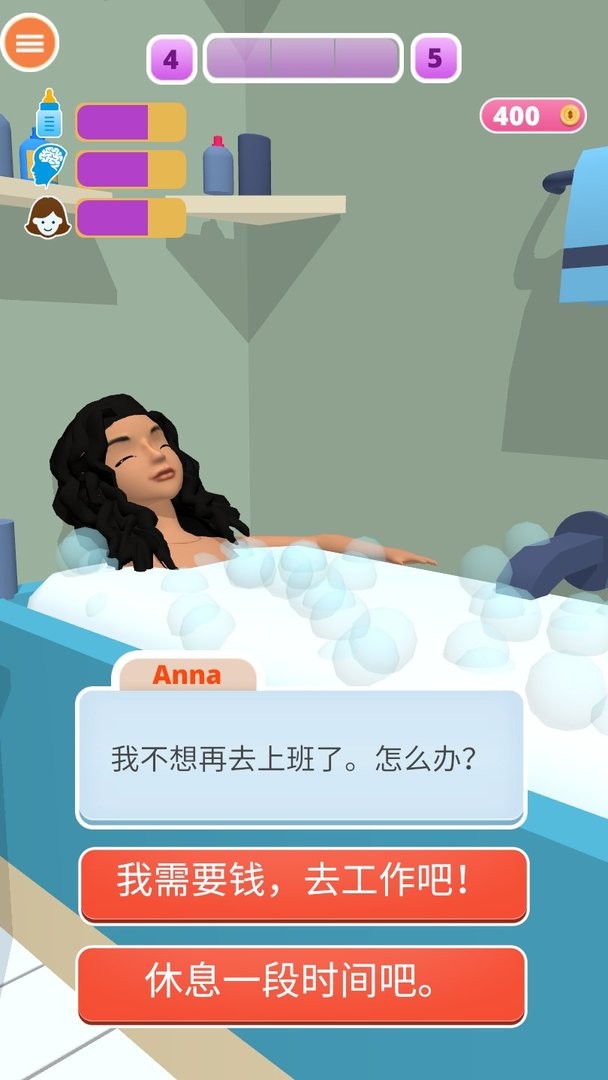
Task: Choose 我需要钱，去工作吧！ answer
Action: point(303,883)
